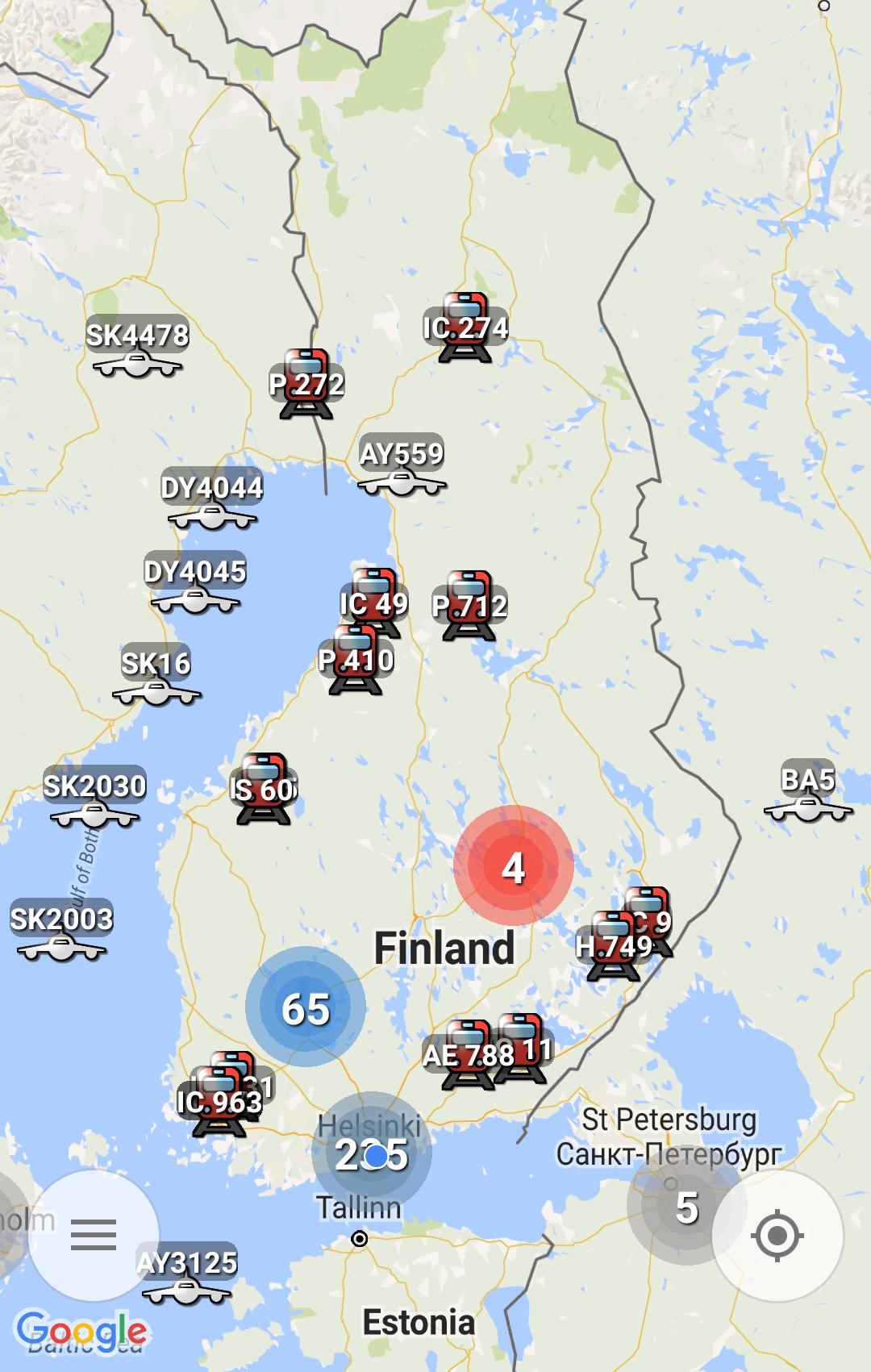Select flight SK4478 marker
The height and width of the screenshot is (1372, 871).
coord(137,348)
